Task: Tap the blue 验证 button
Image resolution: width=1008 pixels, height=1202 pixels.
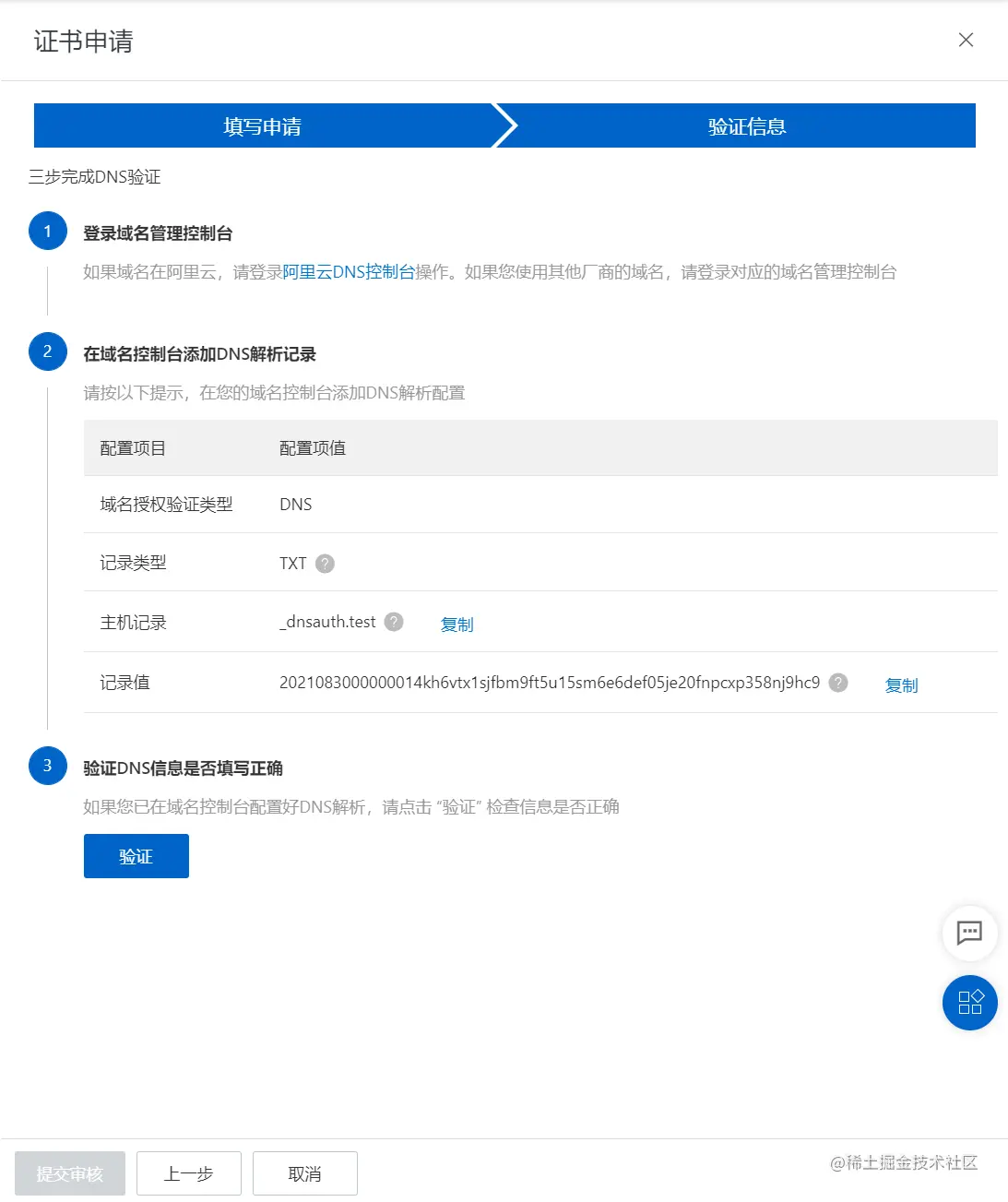Action: click(x=136, y=856)
